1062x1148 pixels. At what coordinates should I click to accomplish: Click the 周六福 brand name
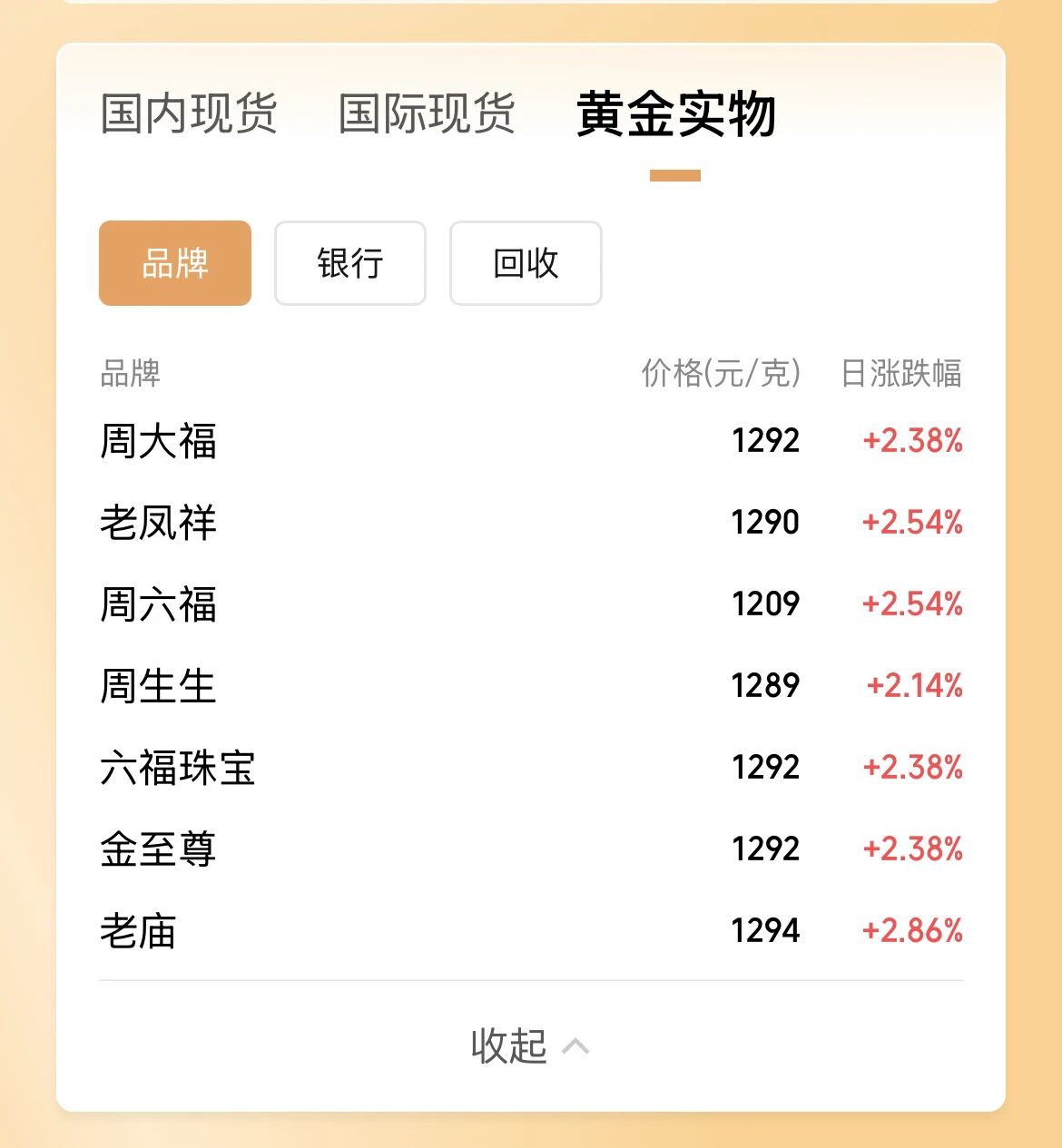158,605
